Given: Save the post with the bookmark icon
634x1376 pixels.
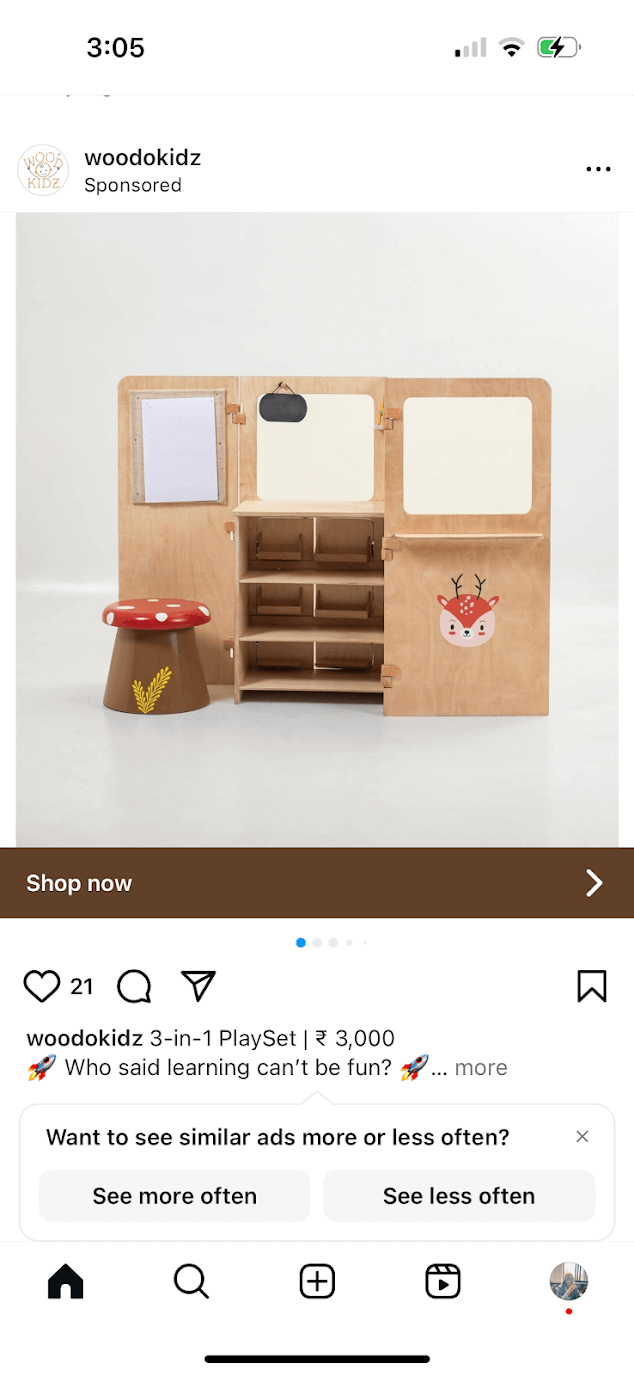Looking at the screenshot, I should click(x=591, y=986).
